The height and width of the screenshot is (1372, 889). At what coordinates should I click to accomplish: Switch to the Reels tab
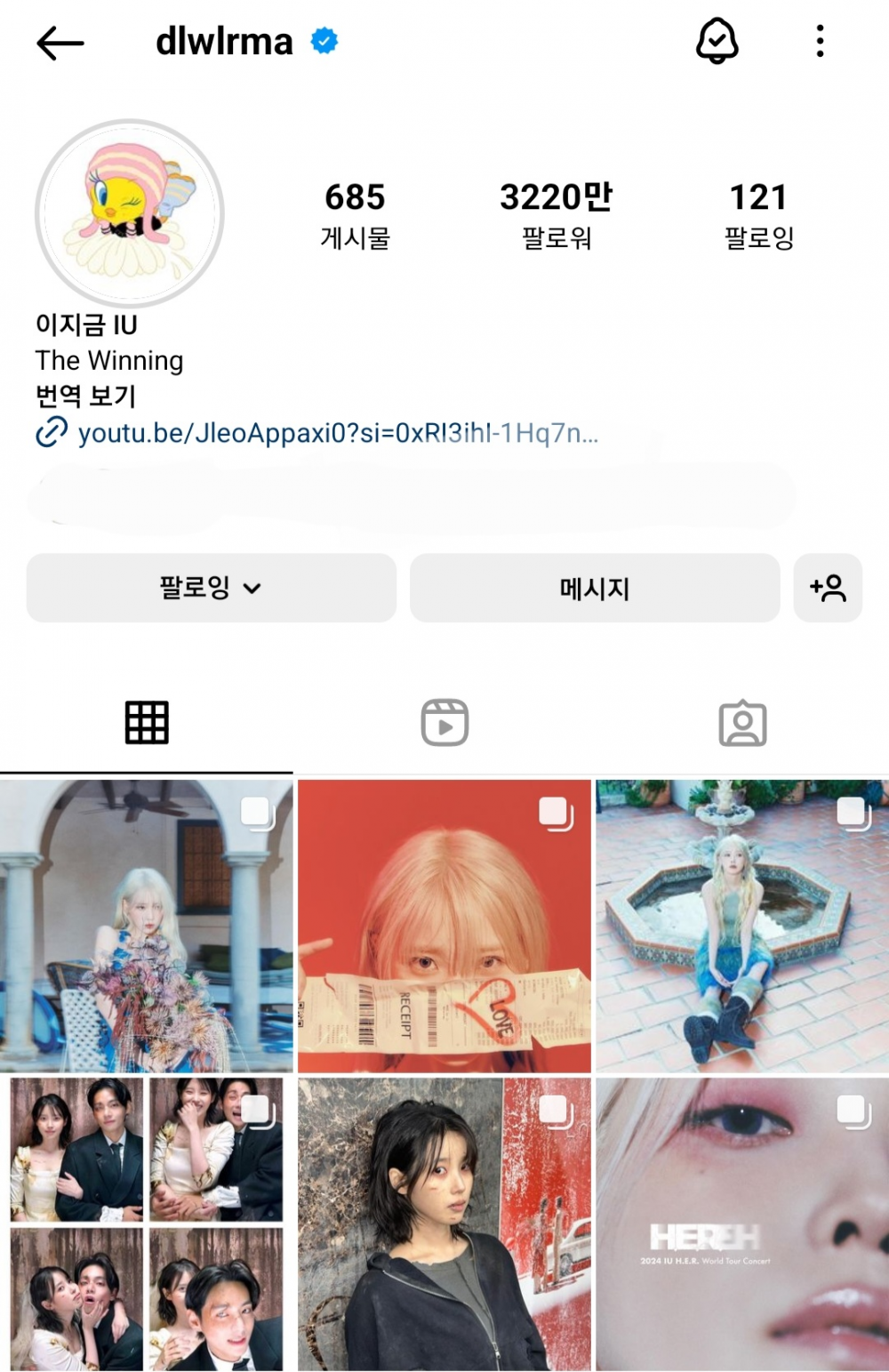click(444, 722)
